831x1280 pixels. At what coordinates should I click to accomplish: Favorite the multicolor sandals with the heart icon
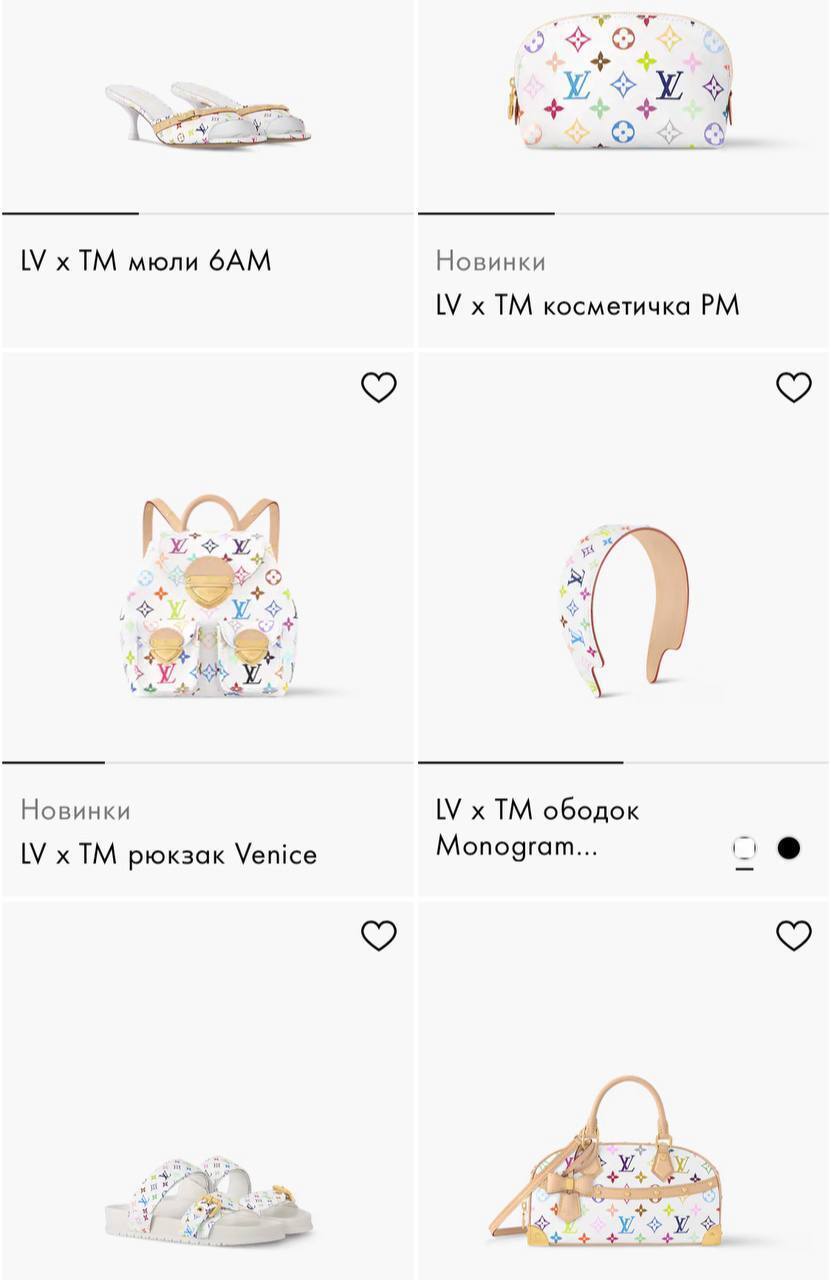coord(378,936)
